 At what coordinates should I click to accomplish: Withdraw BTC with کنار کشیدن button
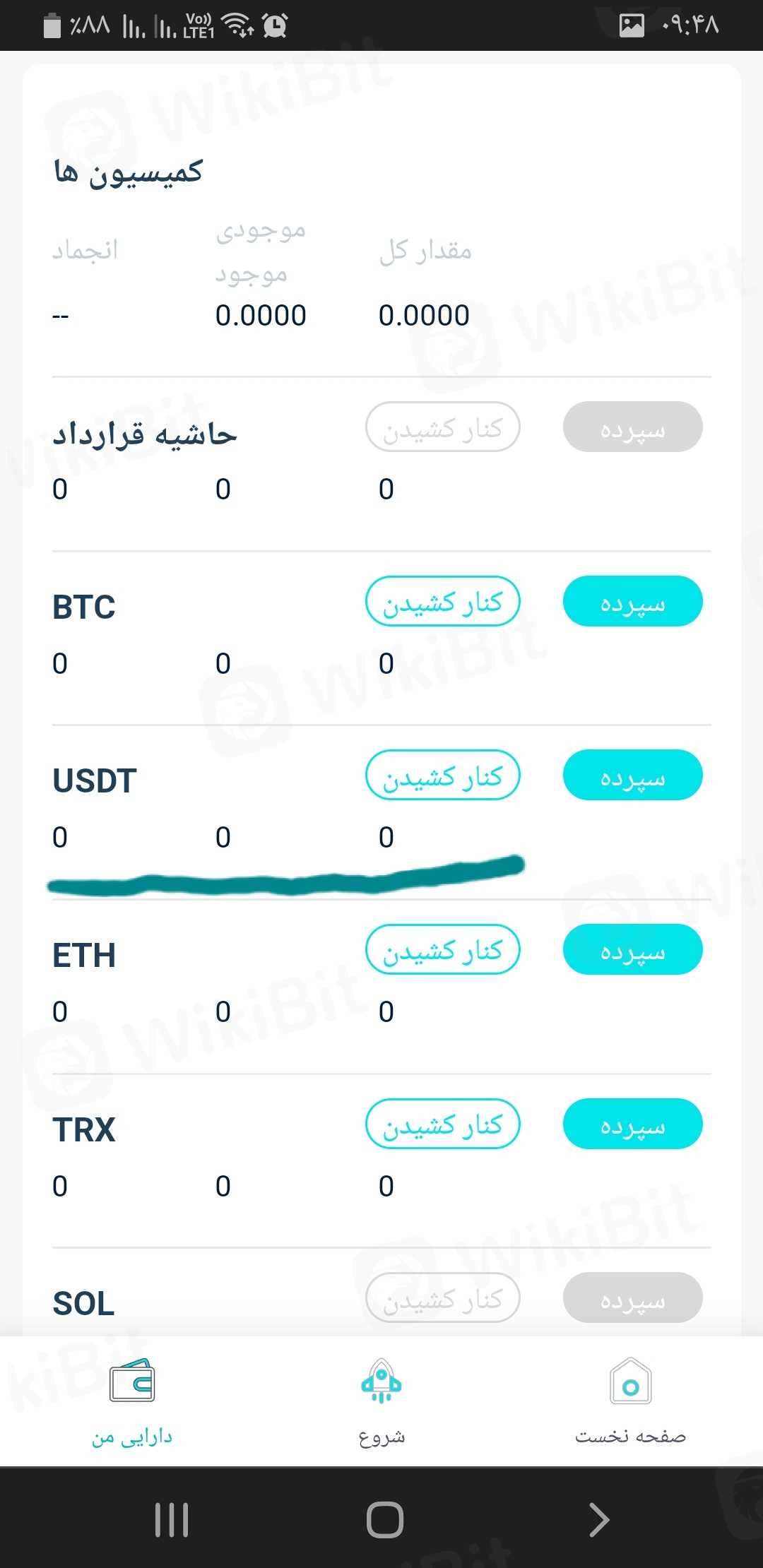(443, 601)
